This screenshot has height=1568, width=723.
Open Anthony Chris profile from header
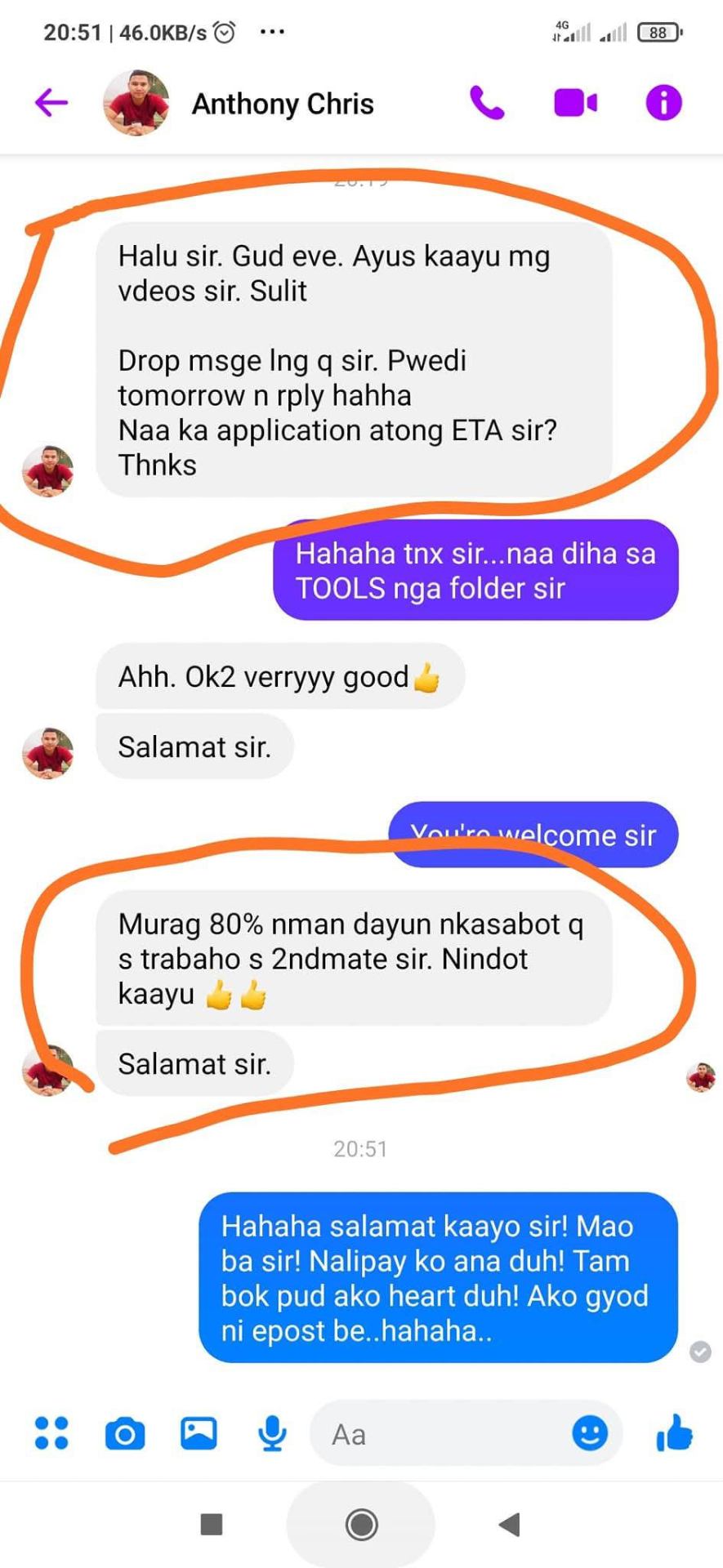pos(282,104)
